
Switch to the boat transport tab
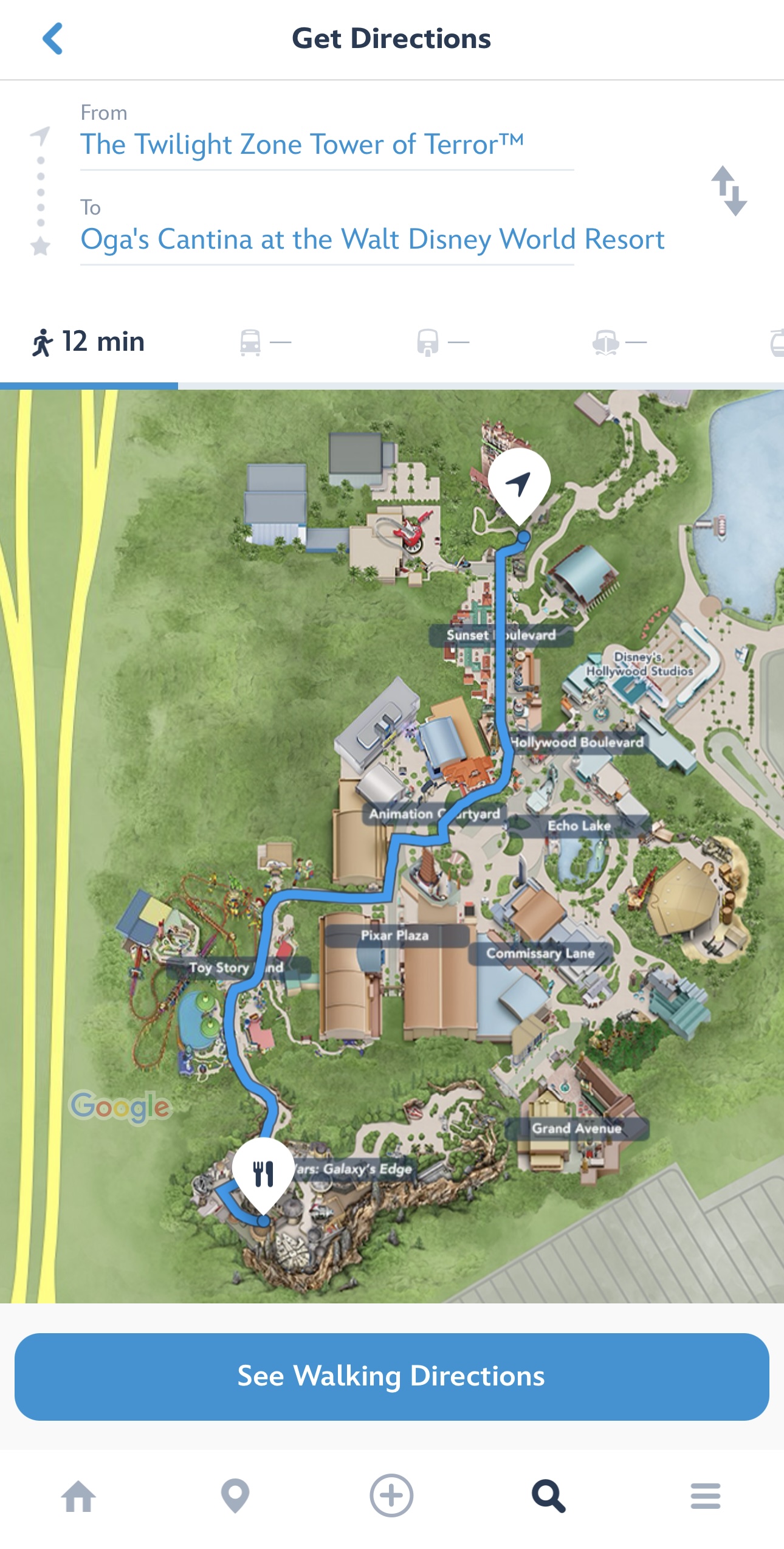tap(619, 343)
